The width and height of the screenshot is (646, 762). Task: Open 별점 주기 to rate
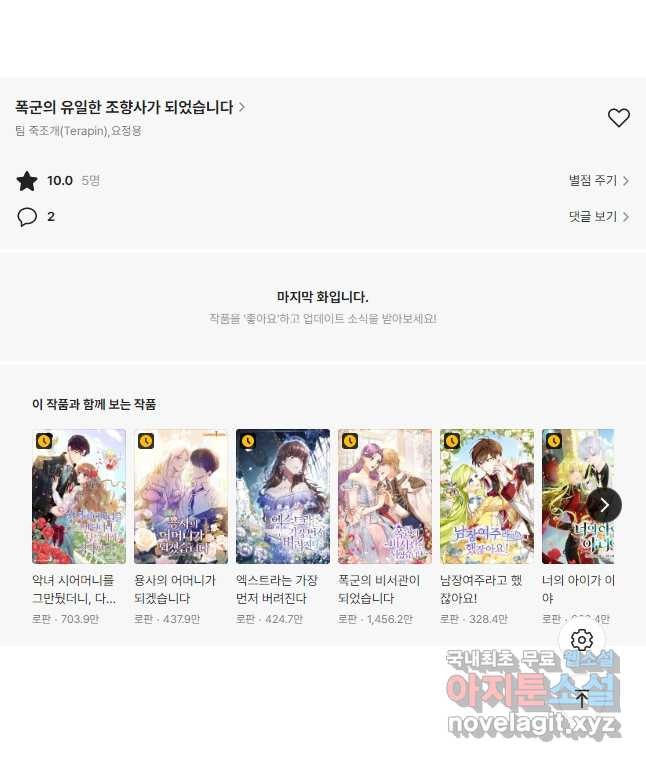(x=598, y=181)
